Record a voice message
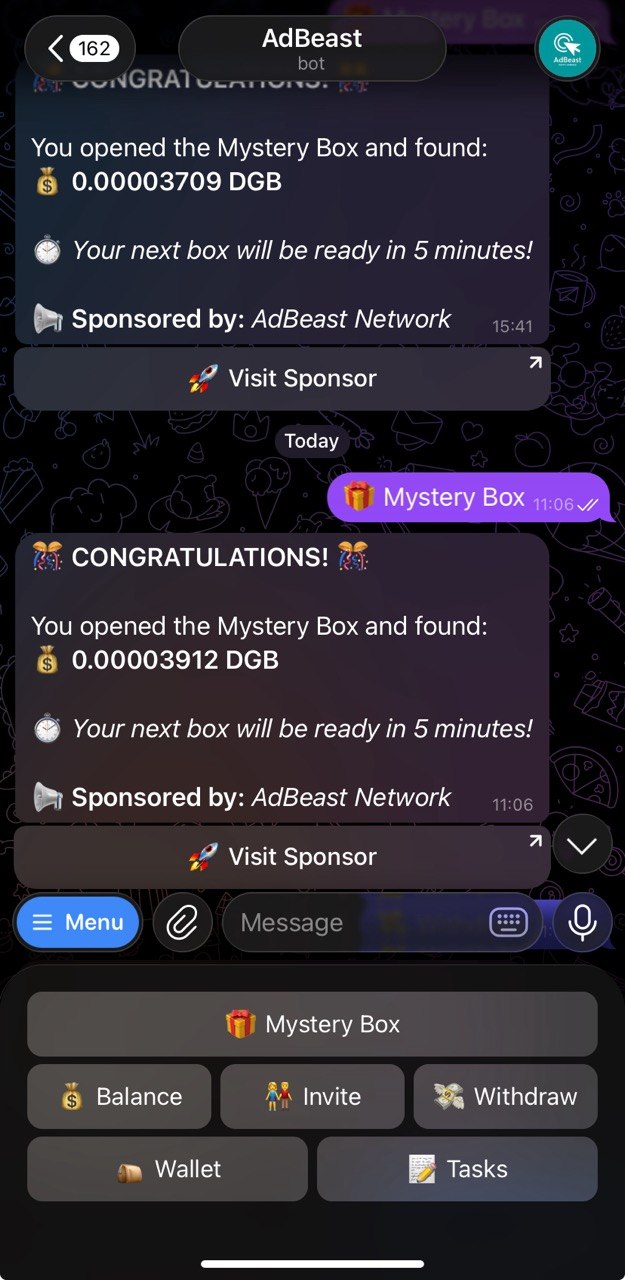The image size is (625, 1280). [x=582, y=922]
